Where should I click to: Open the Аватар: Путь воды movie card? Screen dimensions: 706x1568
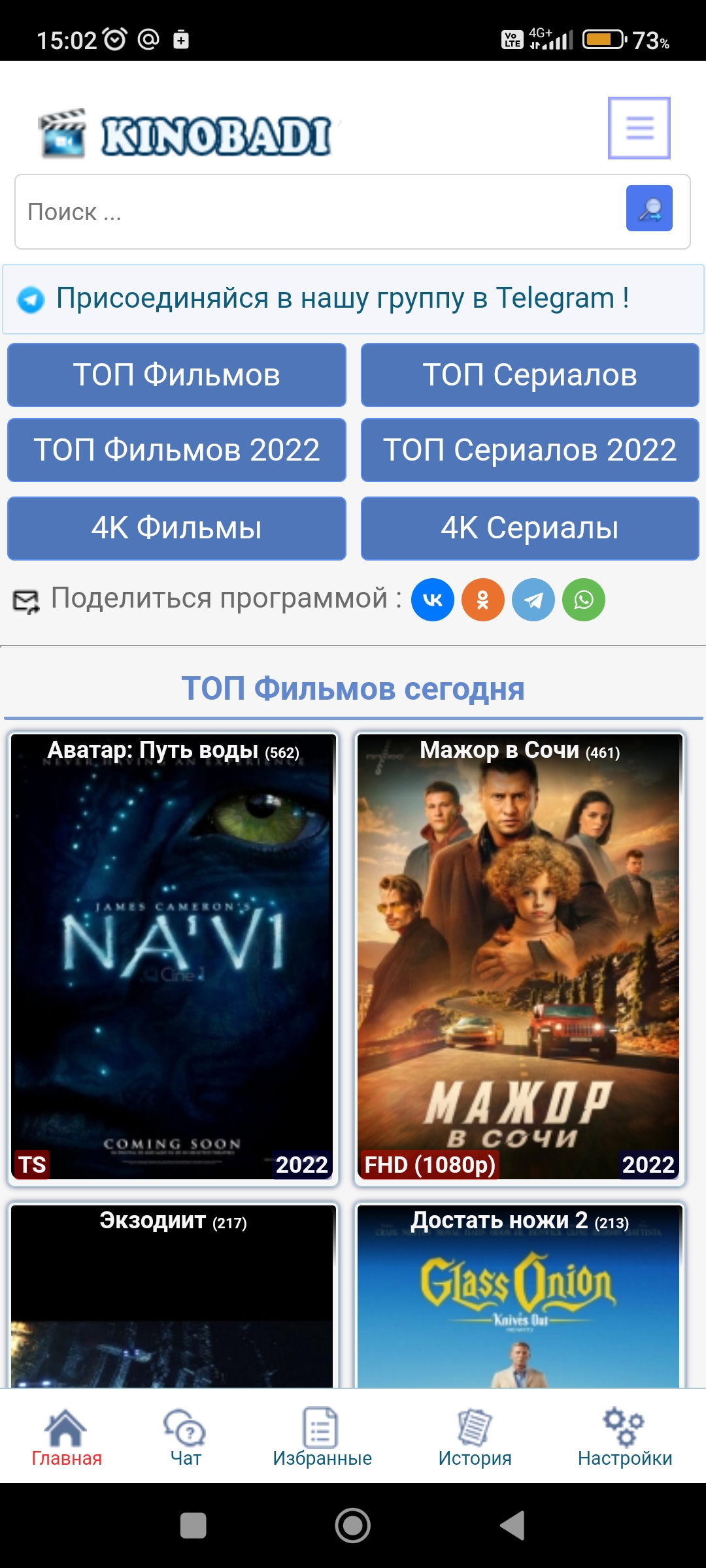click(x=173, y=957)
